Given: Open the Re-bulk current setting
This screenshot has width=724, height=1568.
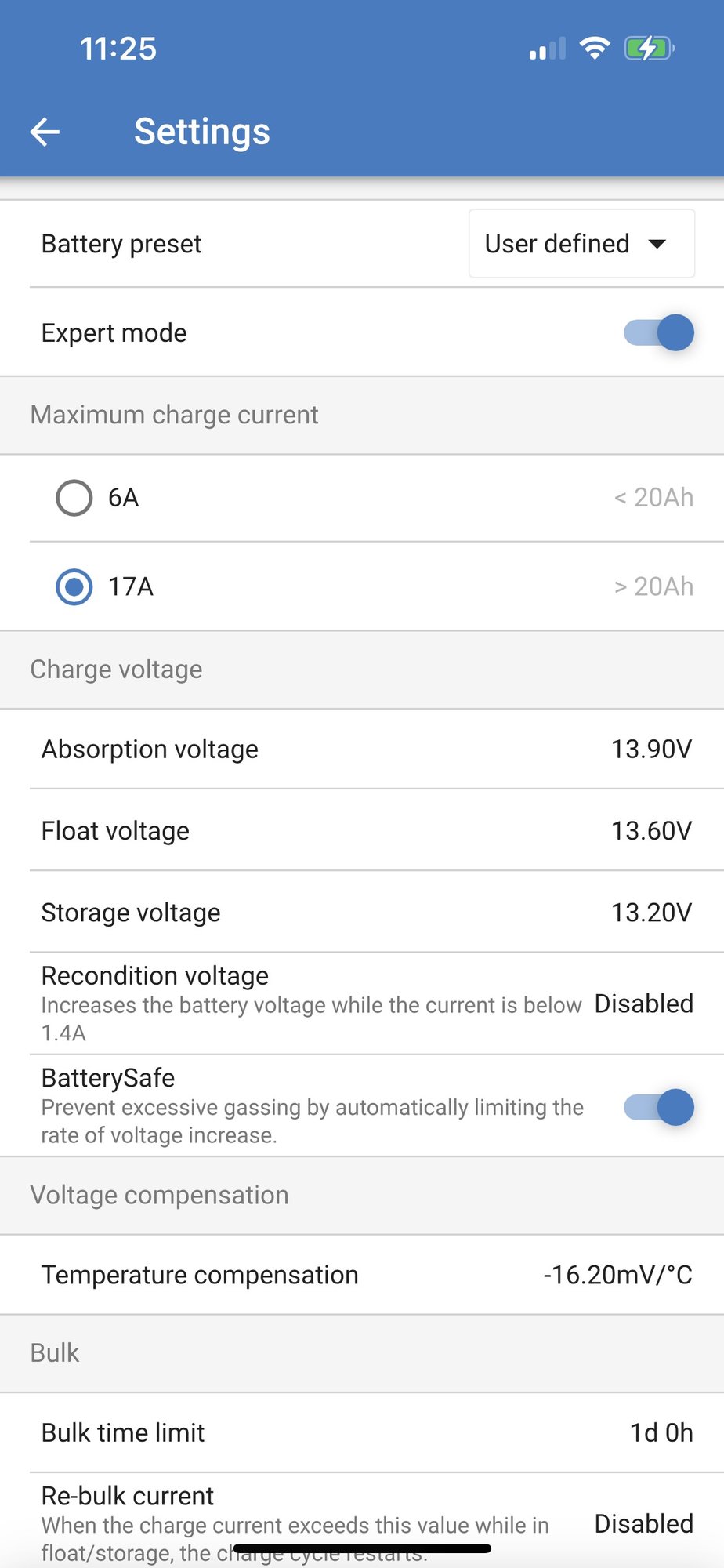Looking at the screenshot, I should [x=362, y=1523].
